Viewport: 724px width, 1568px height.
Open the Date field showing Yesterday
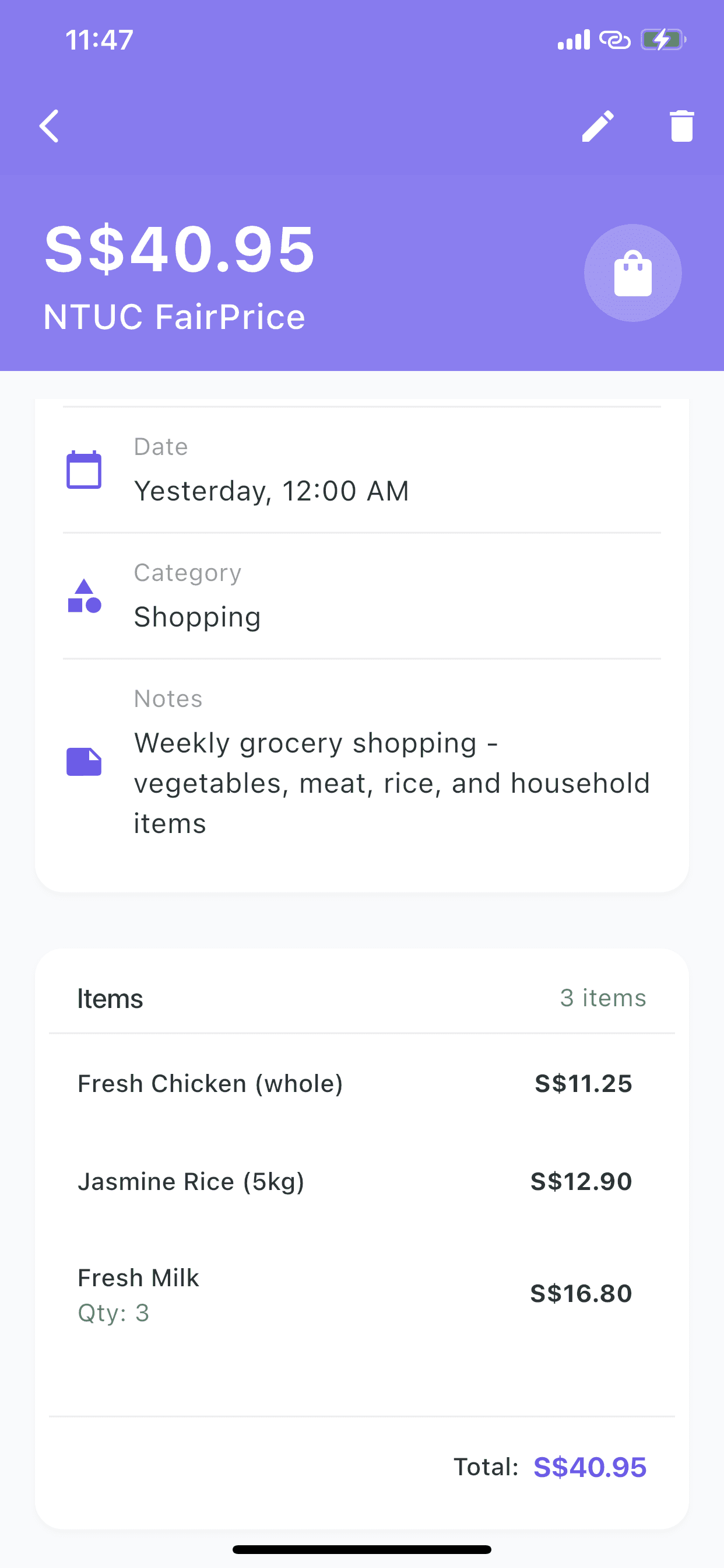click(271, 491)
